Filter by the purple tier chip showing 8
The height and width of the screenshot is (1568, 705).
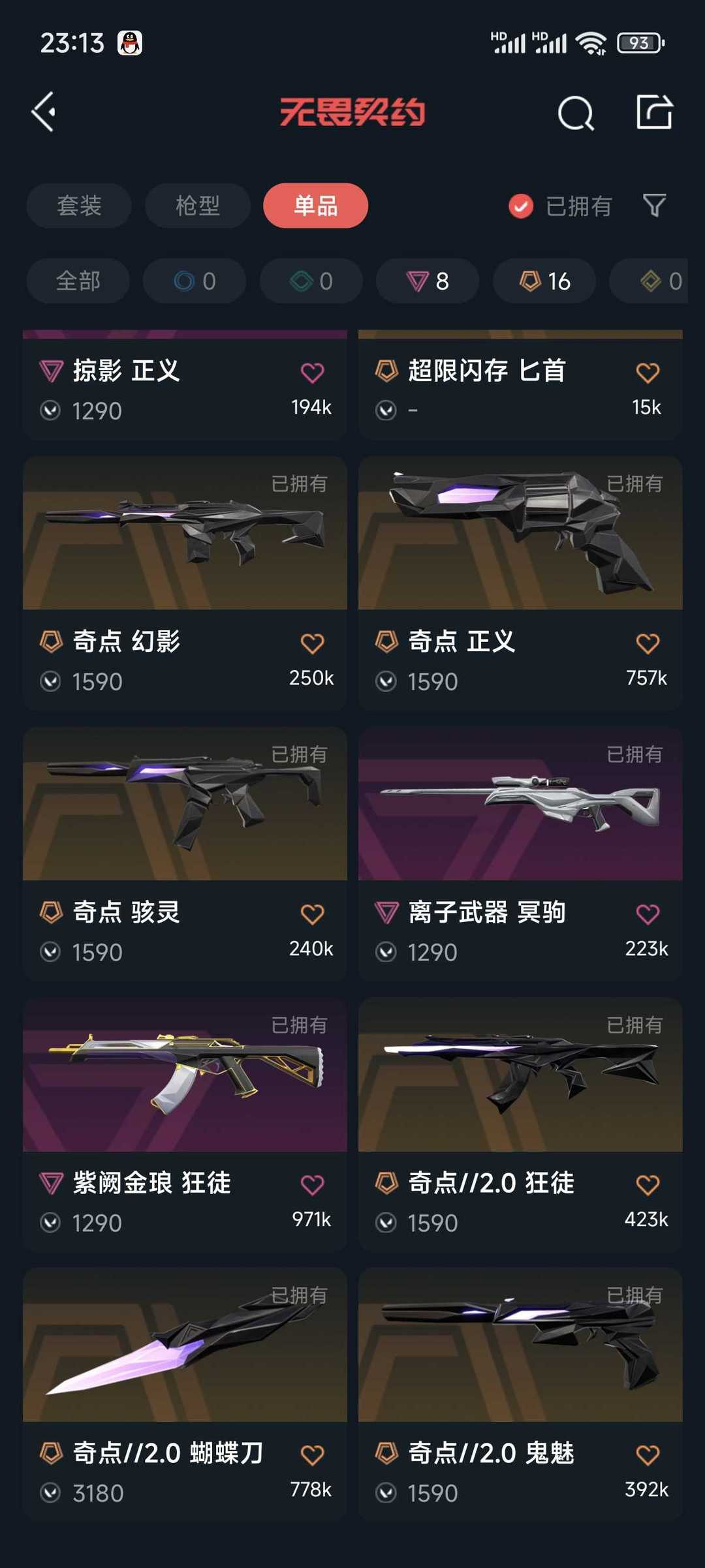428,281
